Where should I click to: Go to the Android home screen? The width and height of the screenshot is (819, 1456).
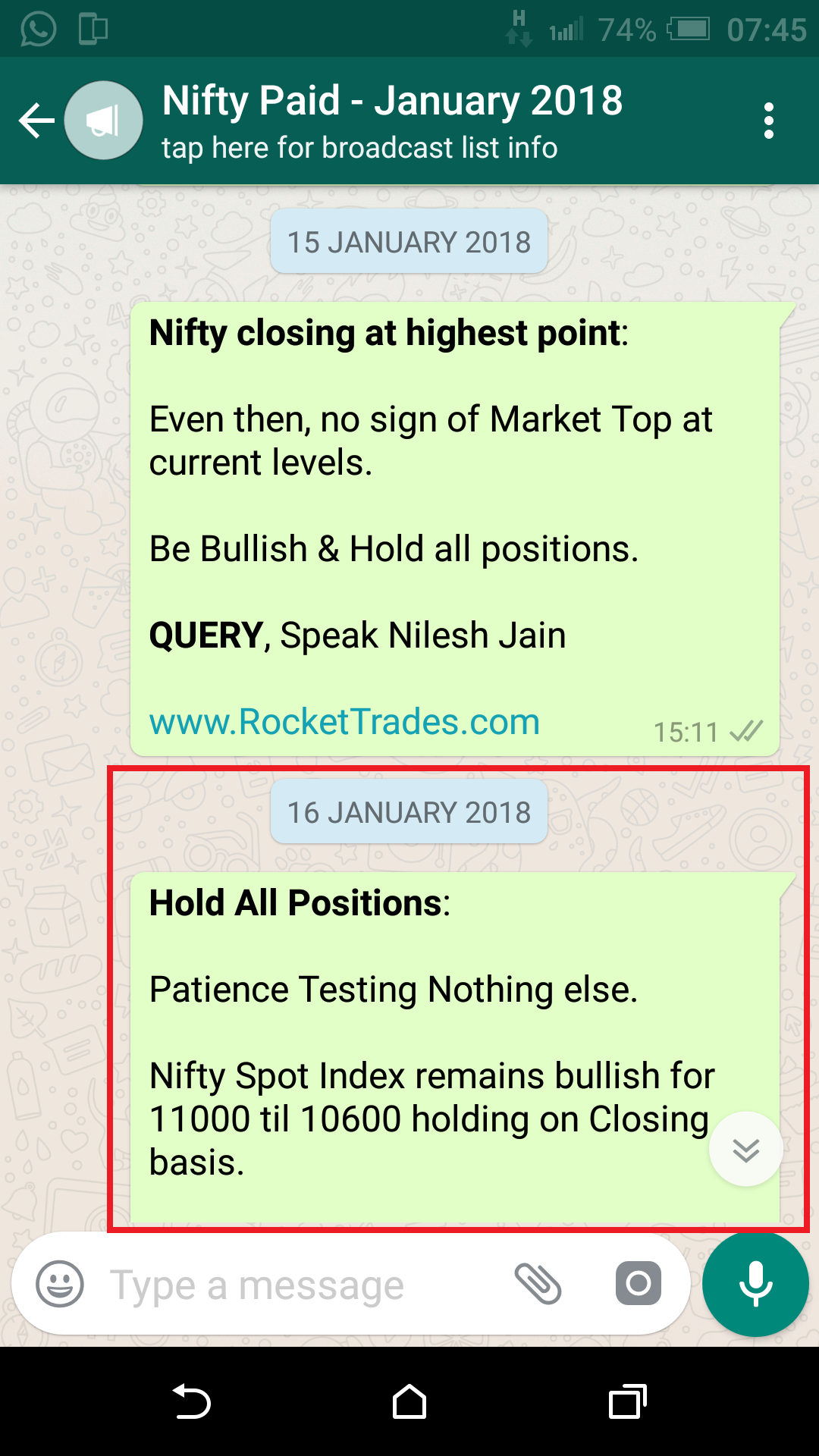pyautogui.click(x=409, y=1401)
